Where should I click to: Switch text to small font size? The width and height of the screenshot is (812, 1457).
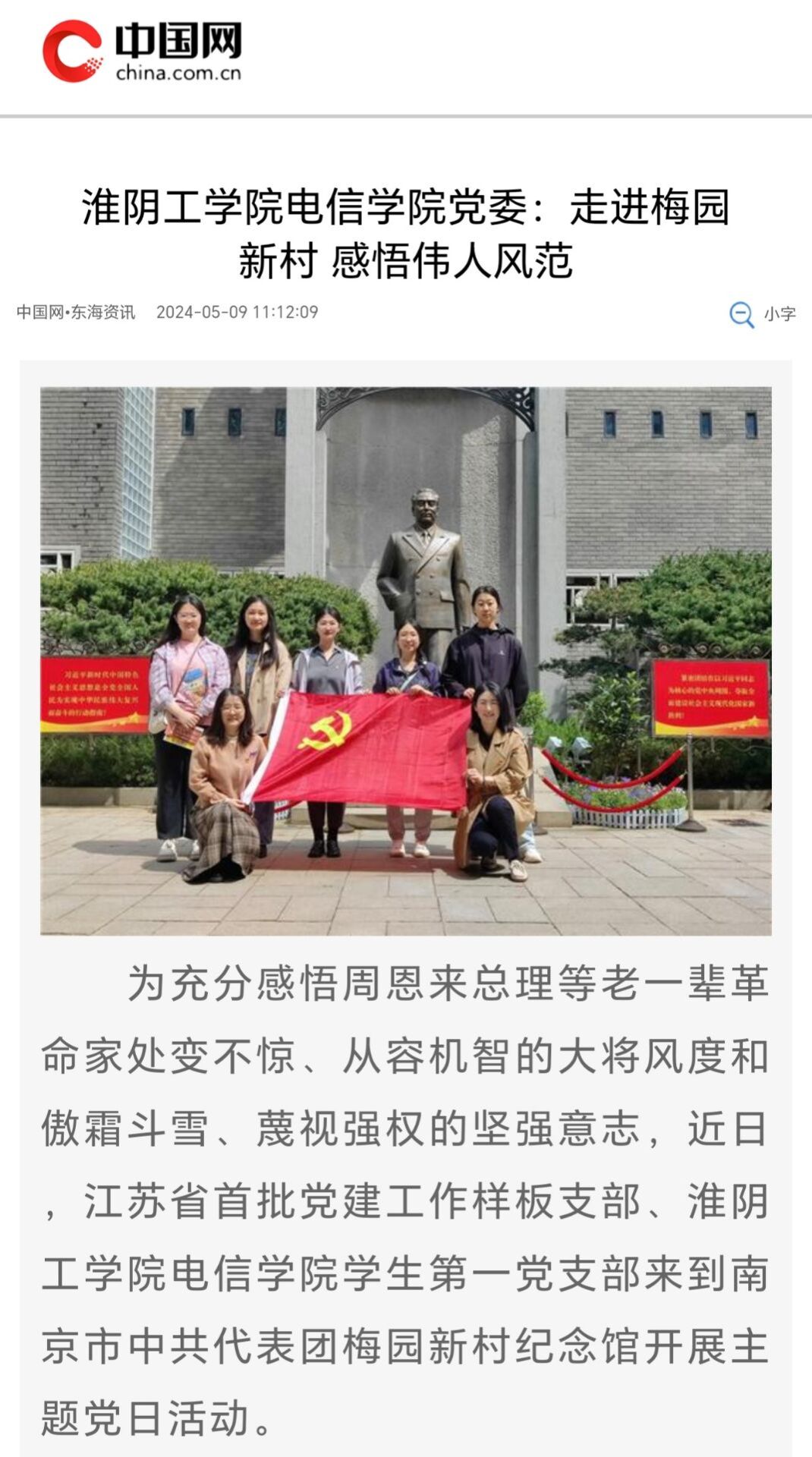tap(763, 313)
